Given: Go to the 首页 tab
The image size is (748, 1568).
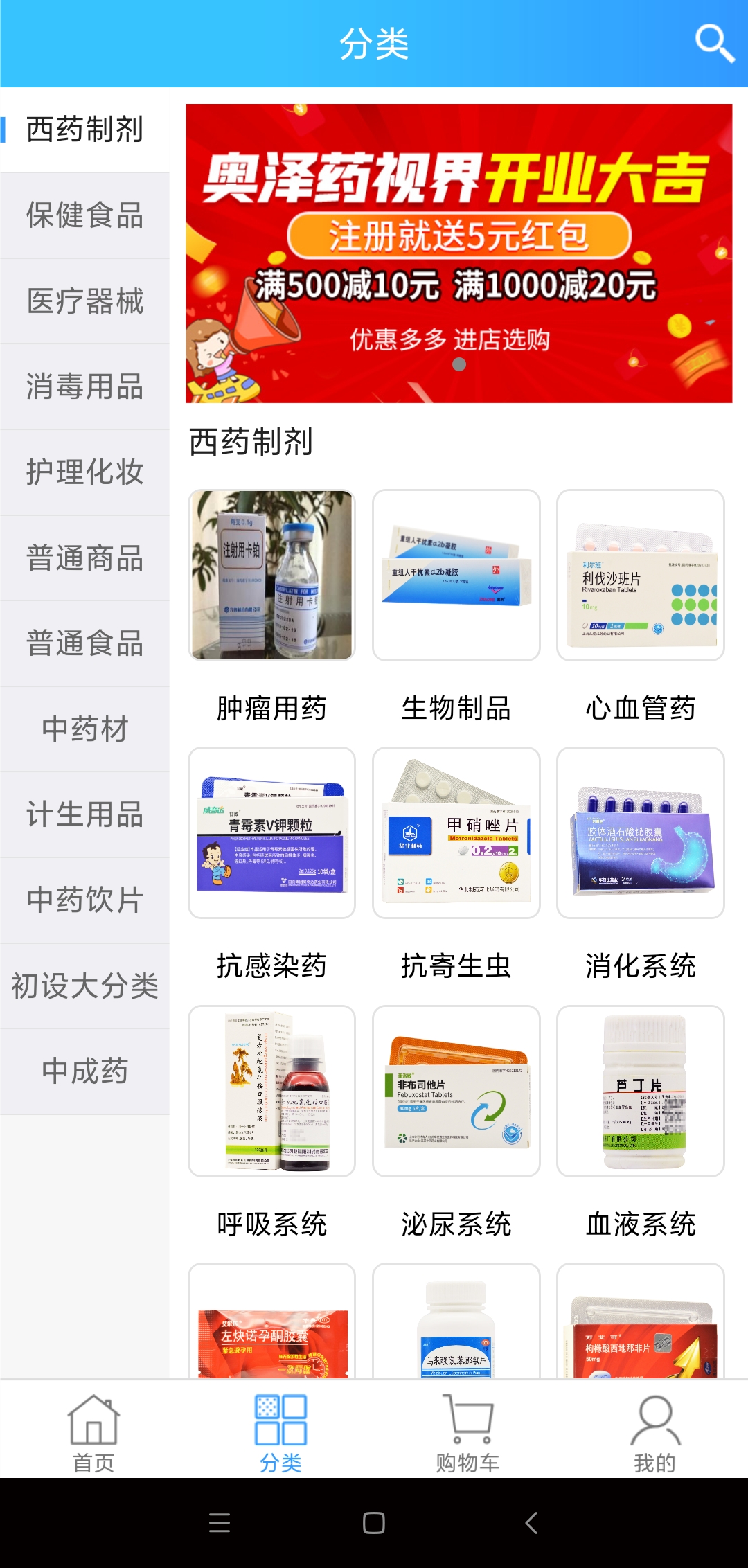Looking at the screenshot, I should [x=93, y=1432].
